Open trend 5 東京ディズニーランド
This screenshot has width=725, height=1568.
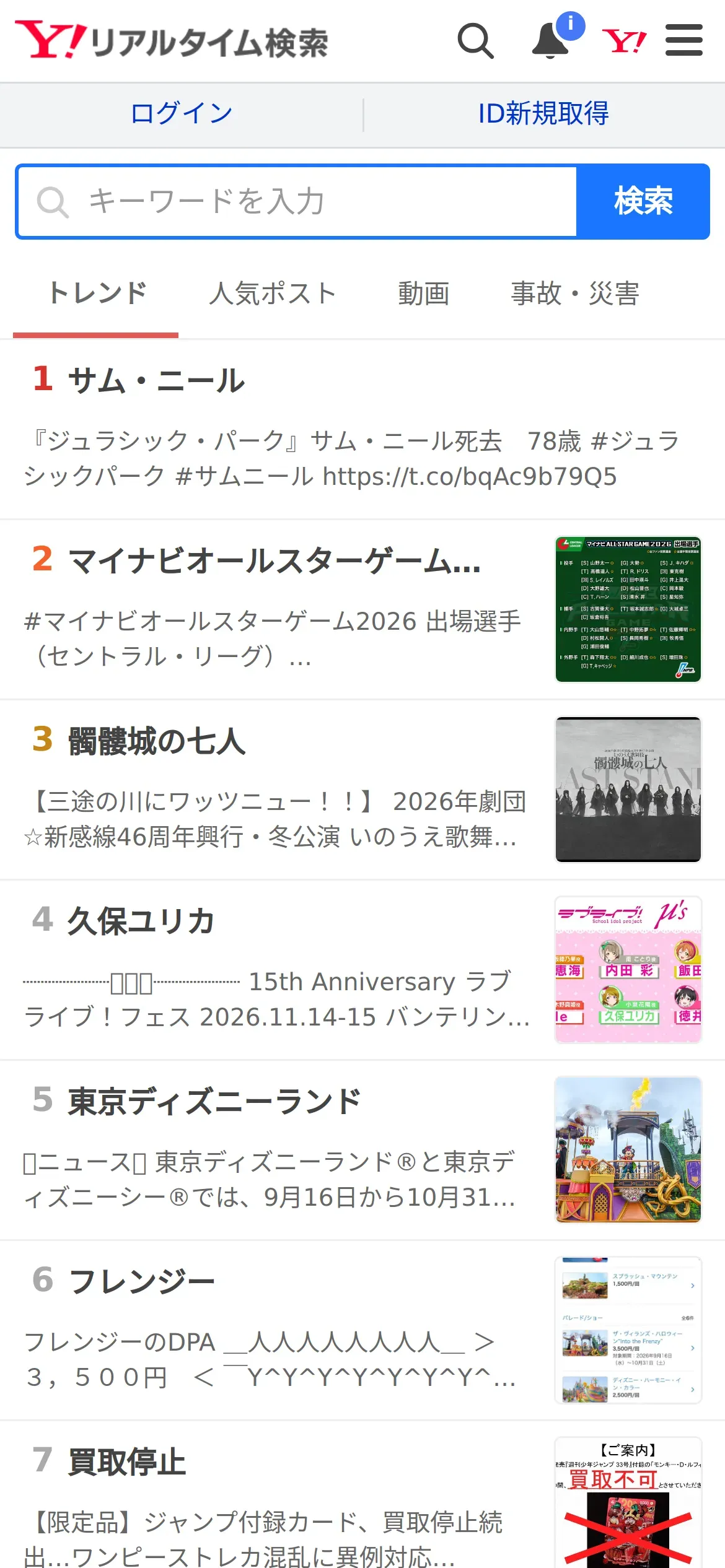click(362, 1151)
